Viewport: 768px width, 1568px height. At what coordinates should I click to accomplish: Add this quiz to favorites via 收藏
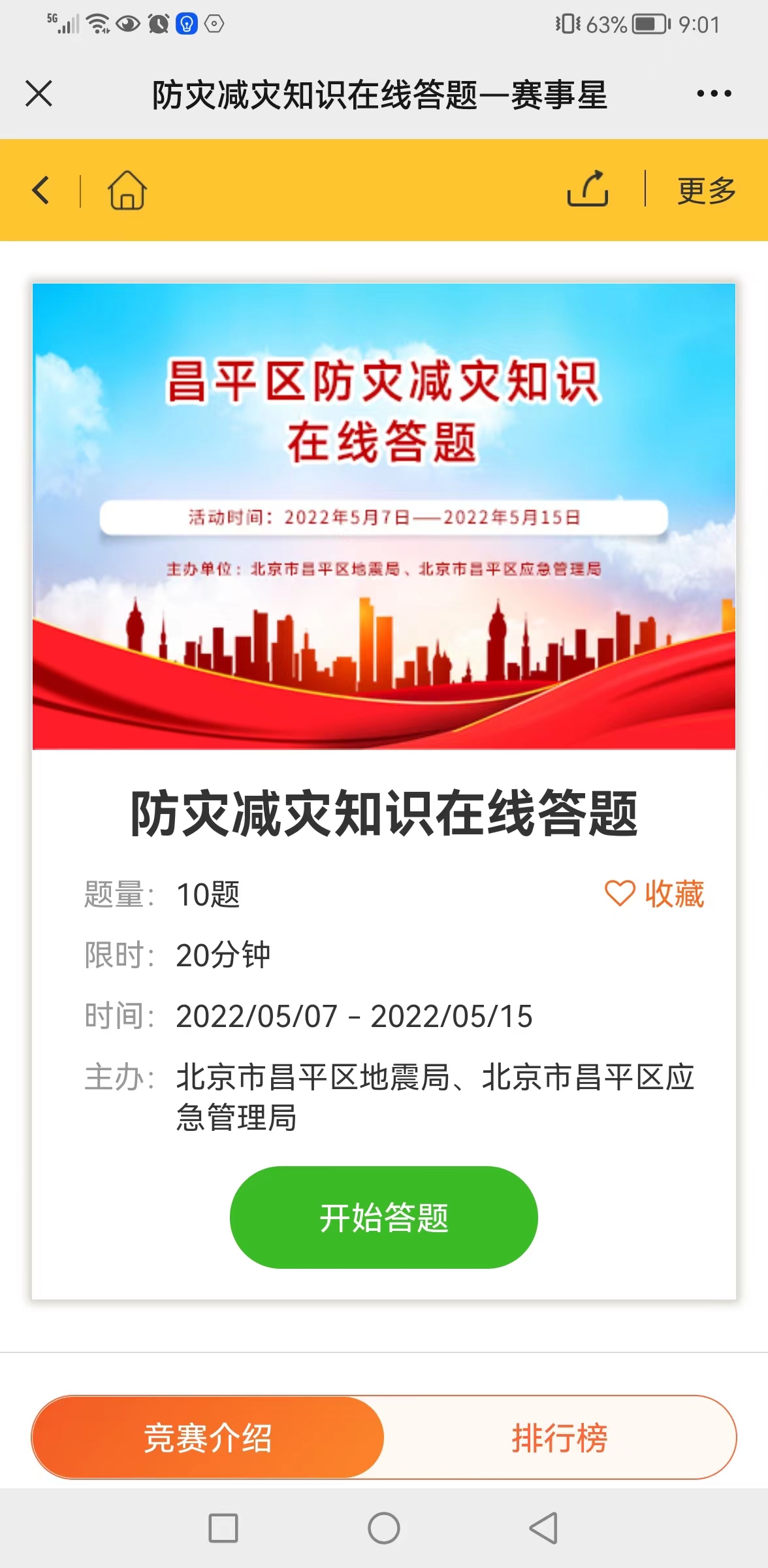pos(655,893)
